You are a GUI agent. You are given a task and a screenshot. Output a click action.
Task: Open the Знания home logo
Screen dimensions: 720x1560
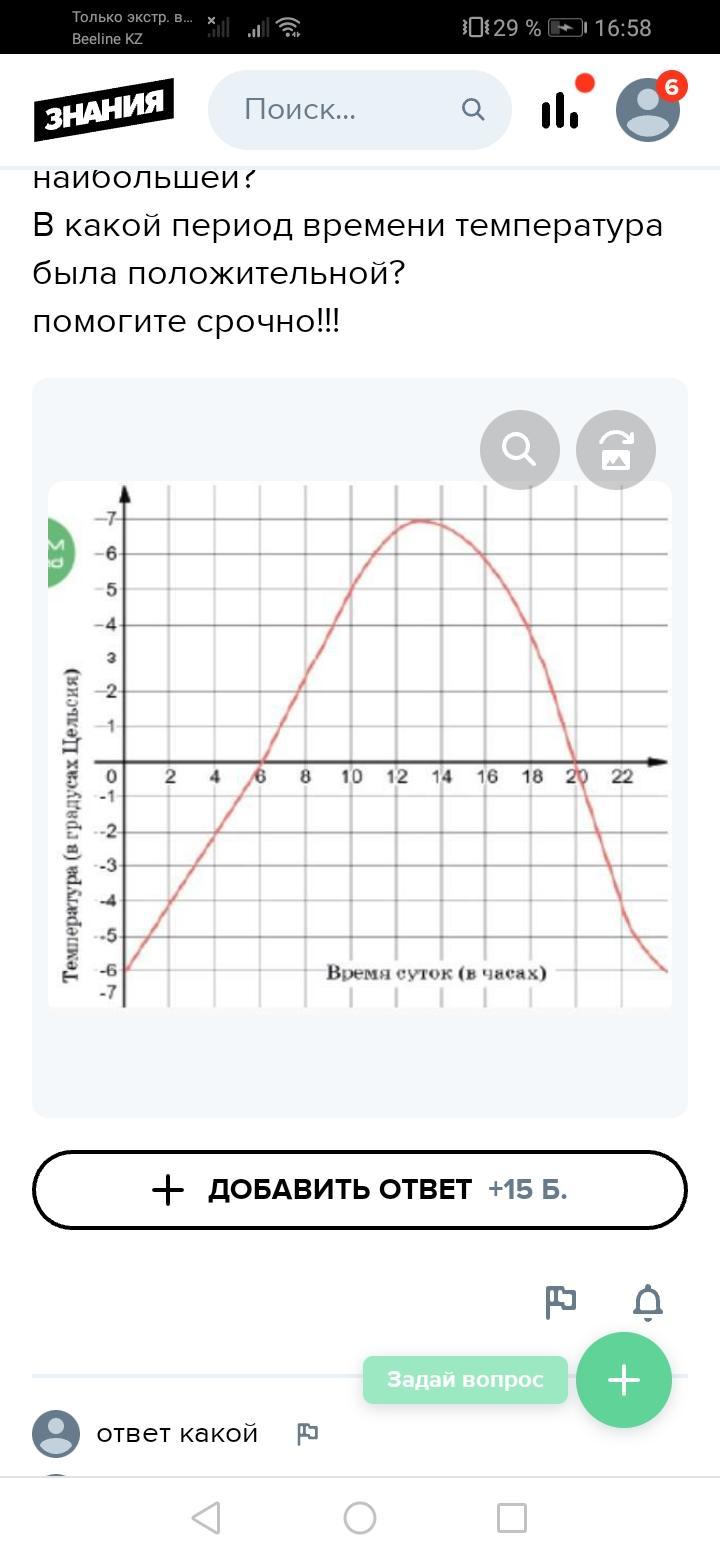[x=104, y=109]
